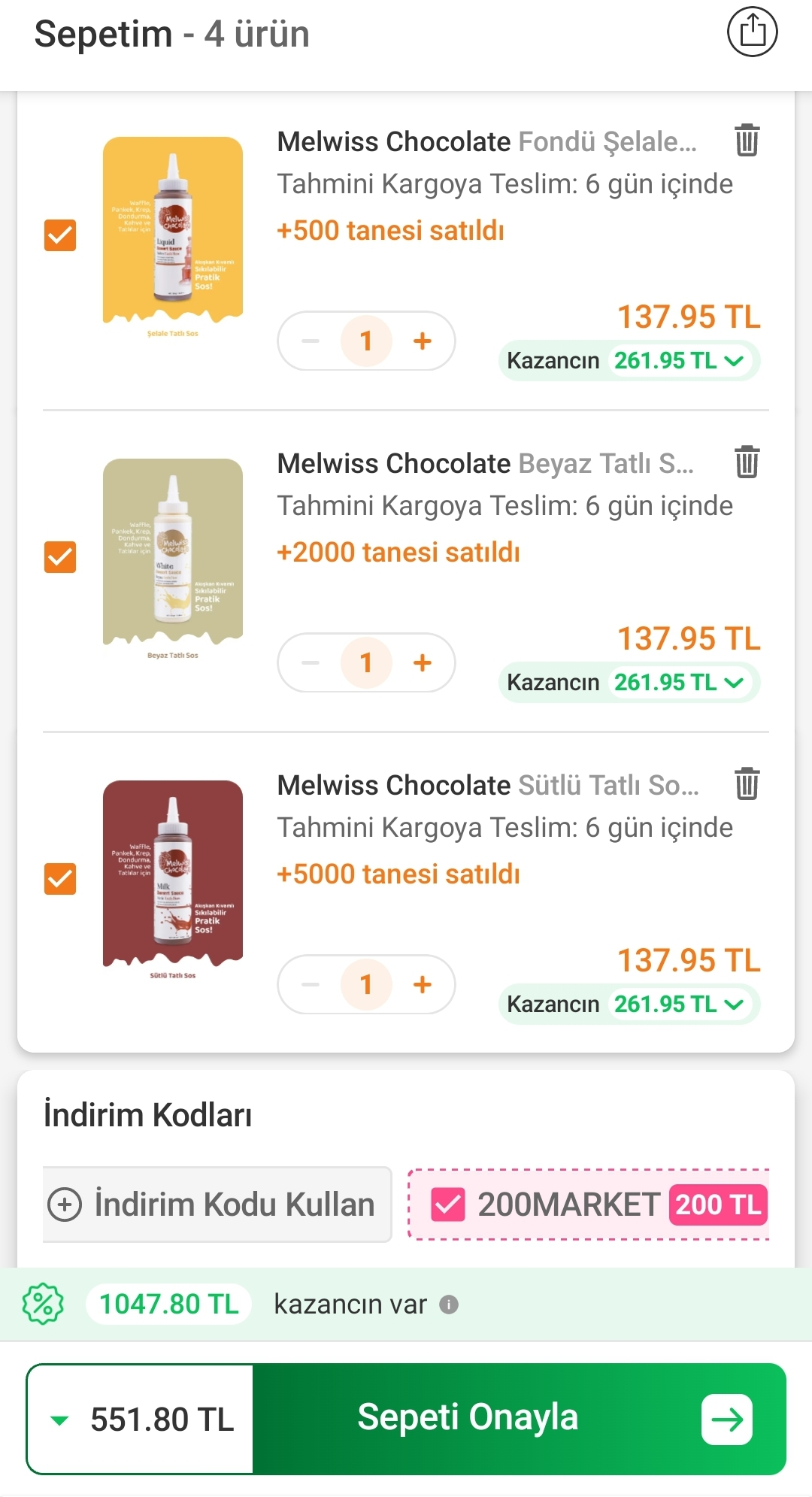
Task: Delete Sütlü Tatlı Sos from cart
Action: click(747, 784)
